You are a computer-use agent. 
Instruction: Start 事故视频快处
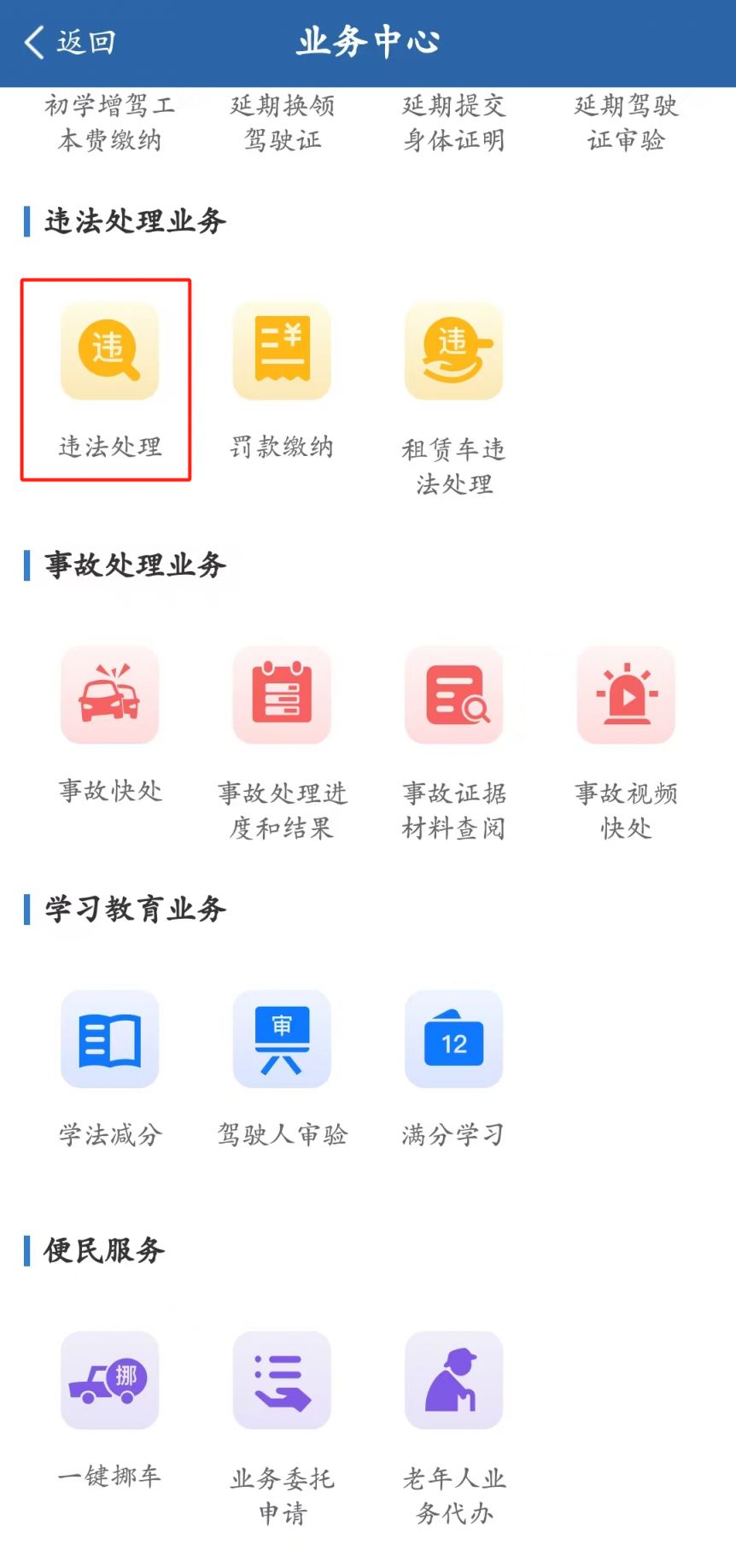point(626,695)
